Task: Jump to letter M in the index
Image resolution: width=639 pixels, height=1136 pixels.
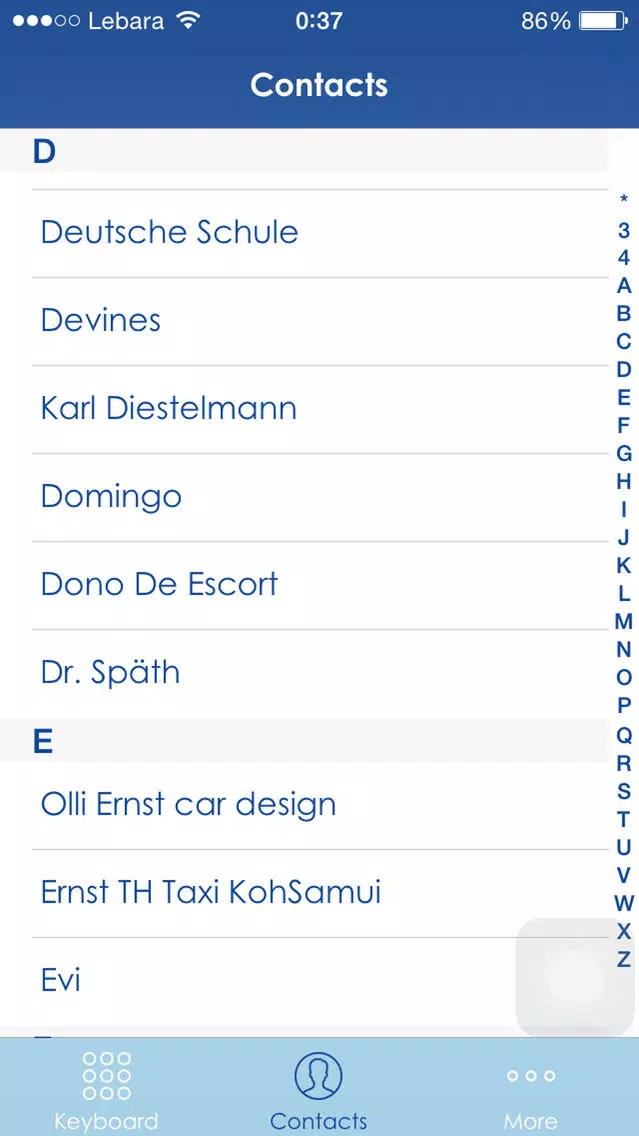Action: click(x=624, y=622)
